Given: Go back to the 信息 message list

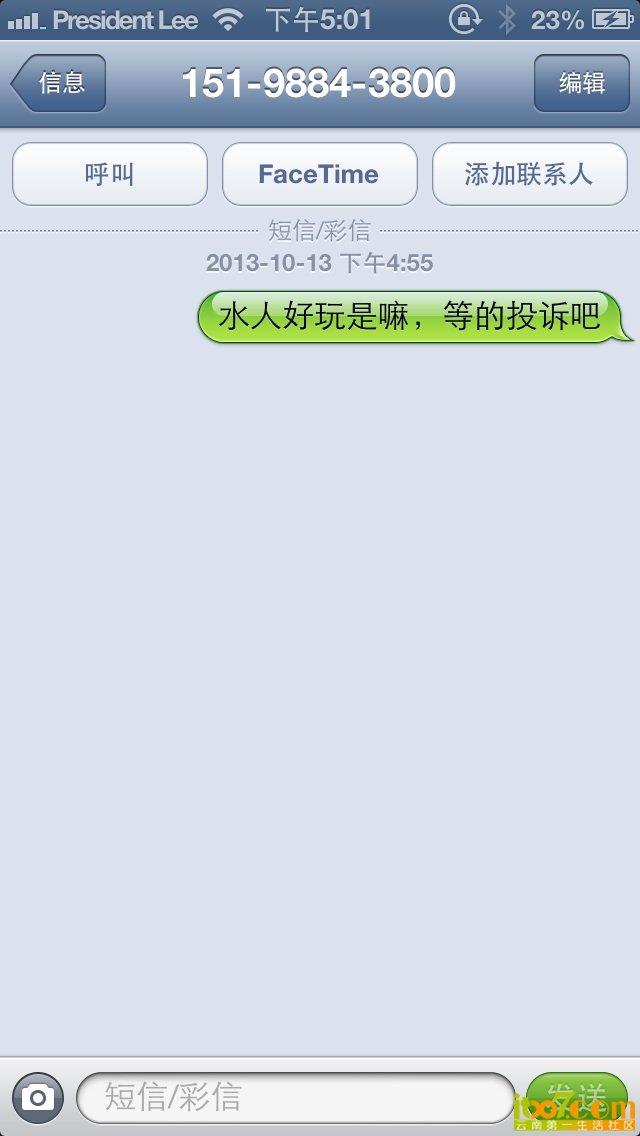Looking at the screenshot, I should click(59, 83).
